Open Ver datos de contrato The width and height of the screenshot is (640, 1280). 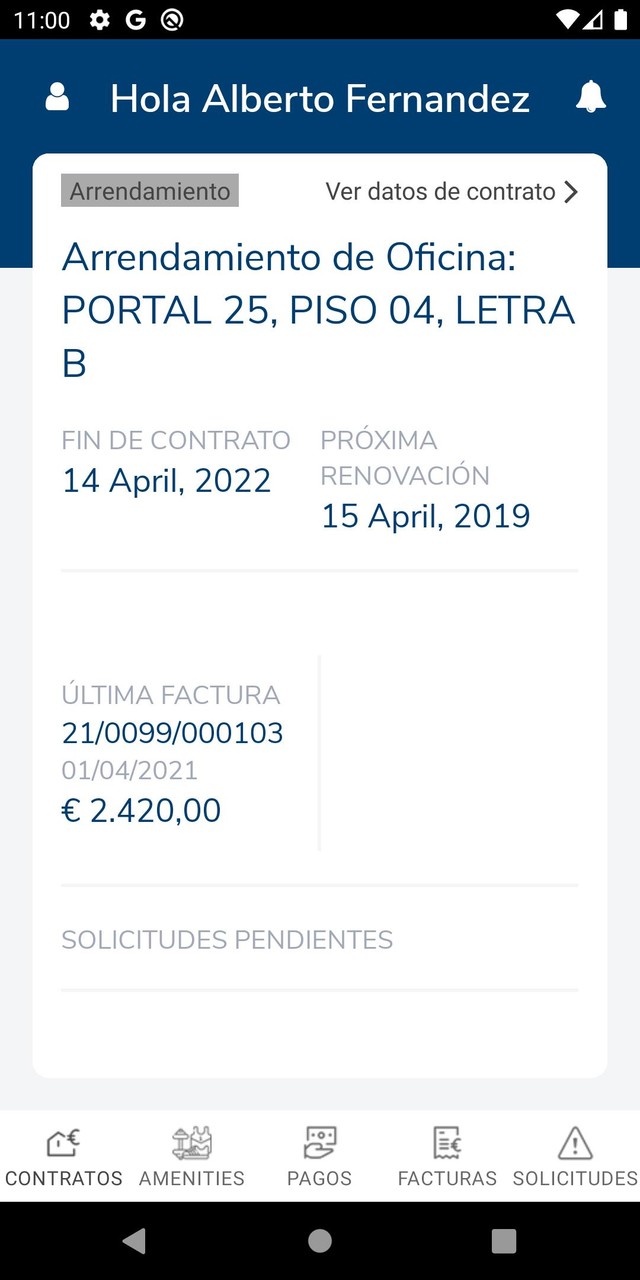pyautogui.click(x=451, y=192)
